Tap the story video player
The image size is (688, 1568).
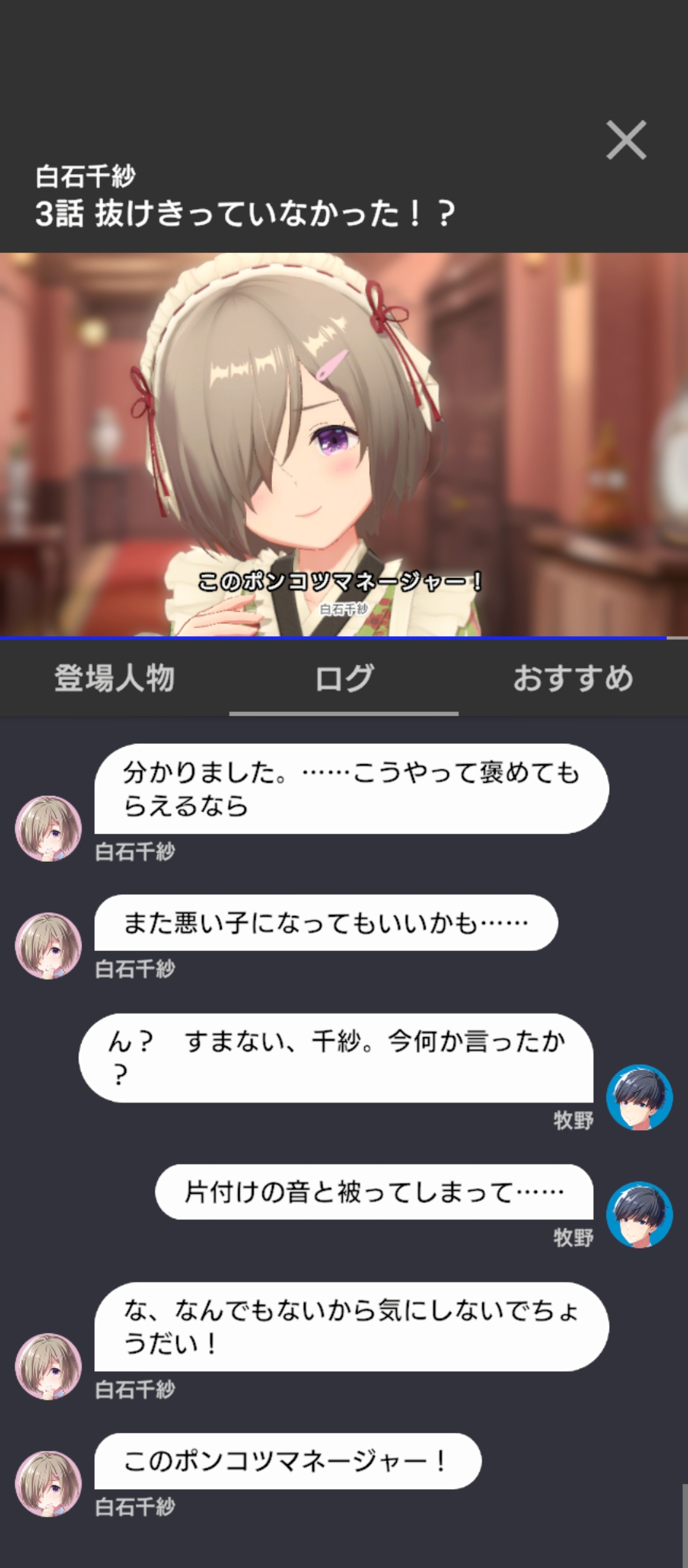[344, 445]
